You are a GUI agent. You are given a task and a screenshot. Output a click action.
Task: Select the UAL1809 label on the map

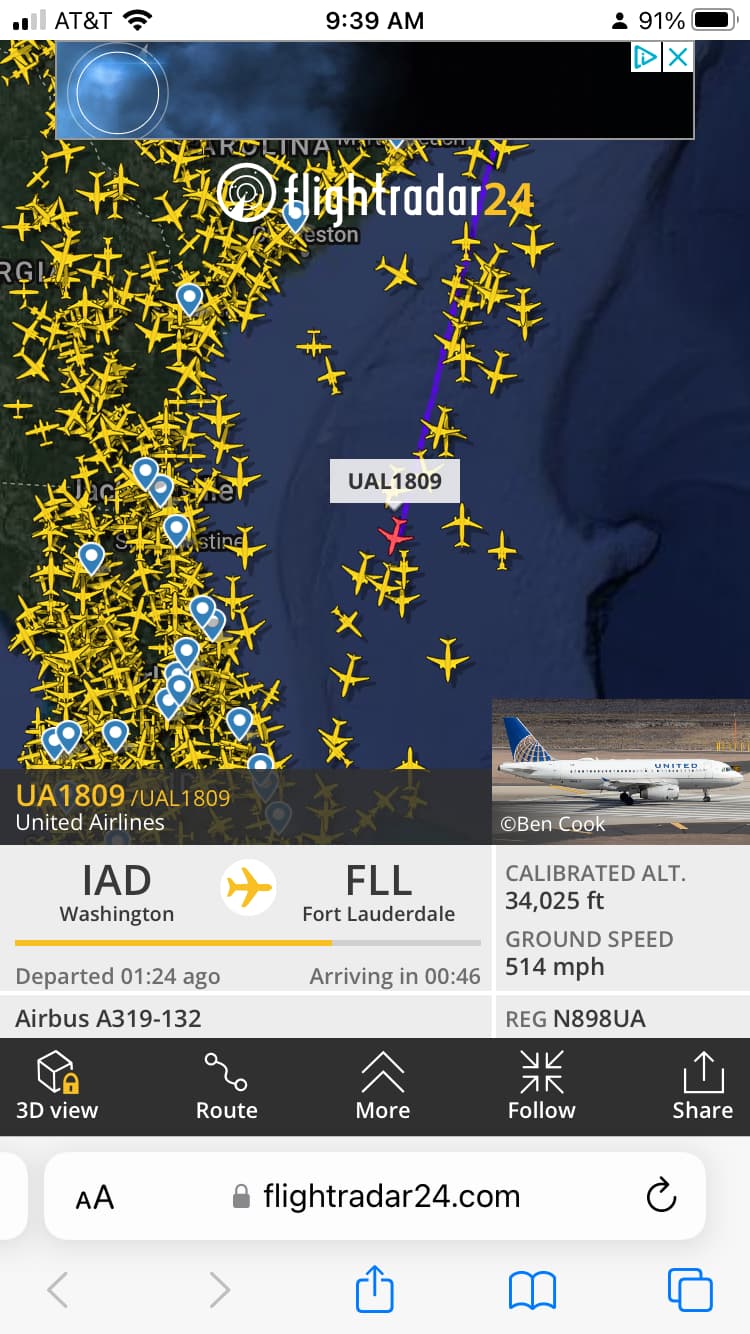tap(395, 481)
